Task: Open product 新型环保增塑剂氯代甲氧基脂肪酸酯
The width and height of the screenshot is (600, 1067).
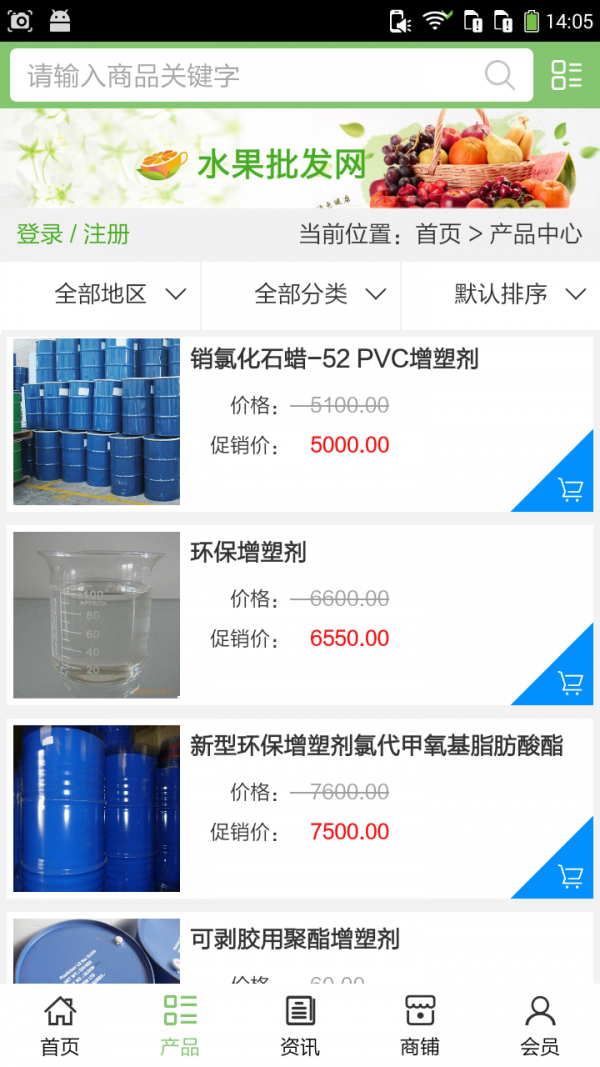Action: coord(376,746)
